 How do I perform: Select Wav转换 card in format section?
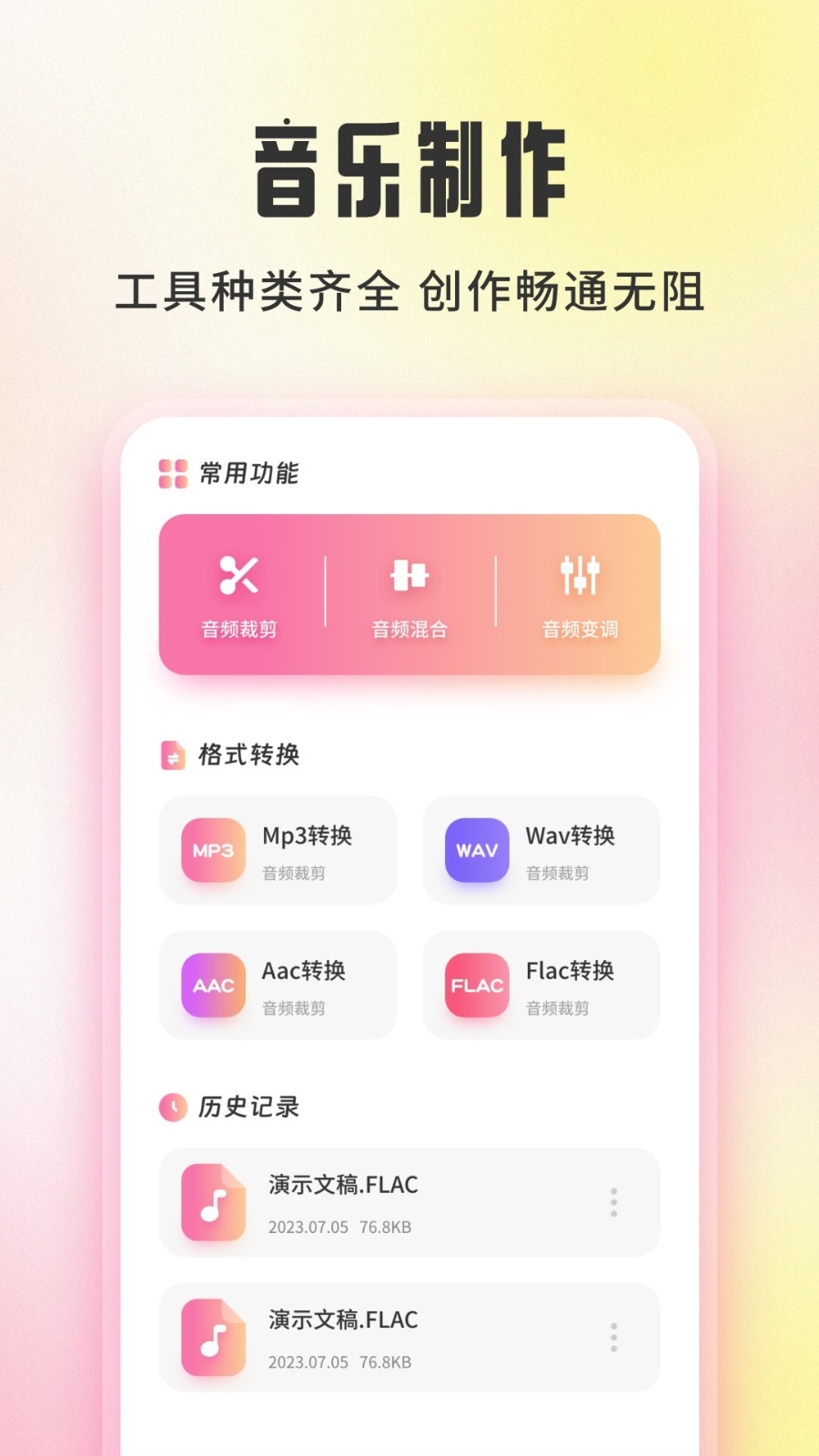[x=541, y=850]
